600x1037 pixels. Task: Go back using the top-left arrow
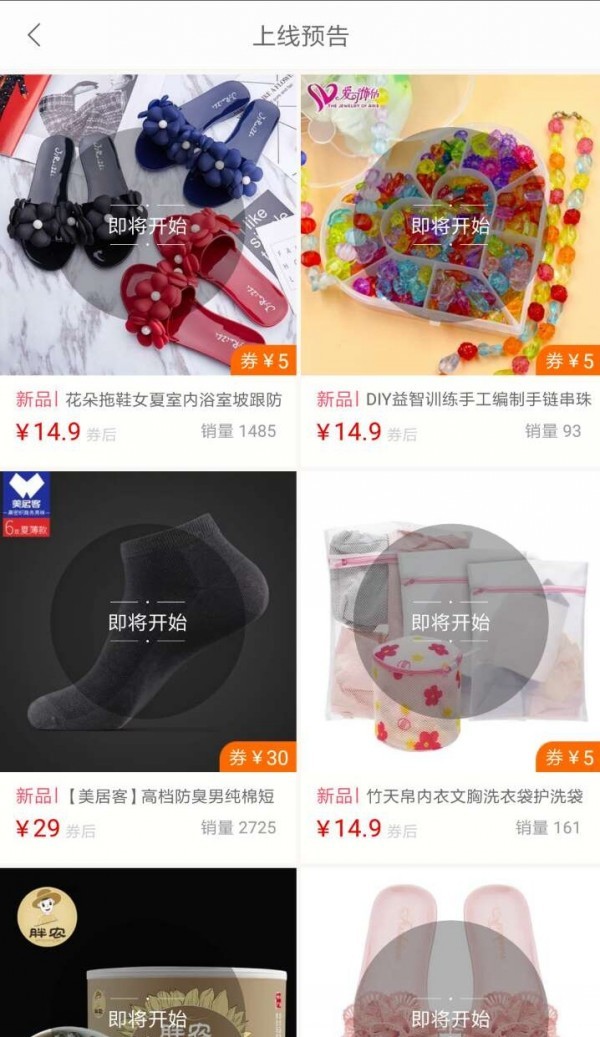34,36
